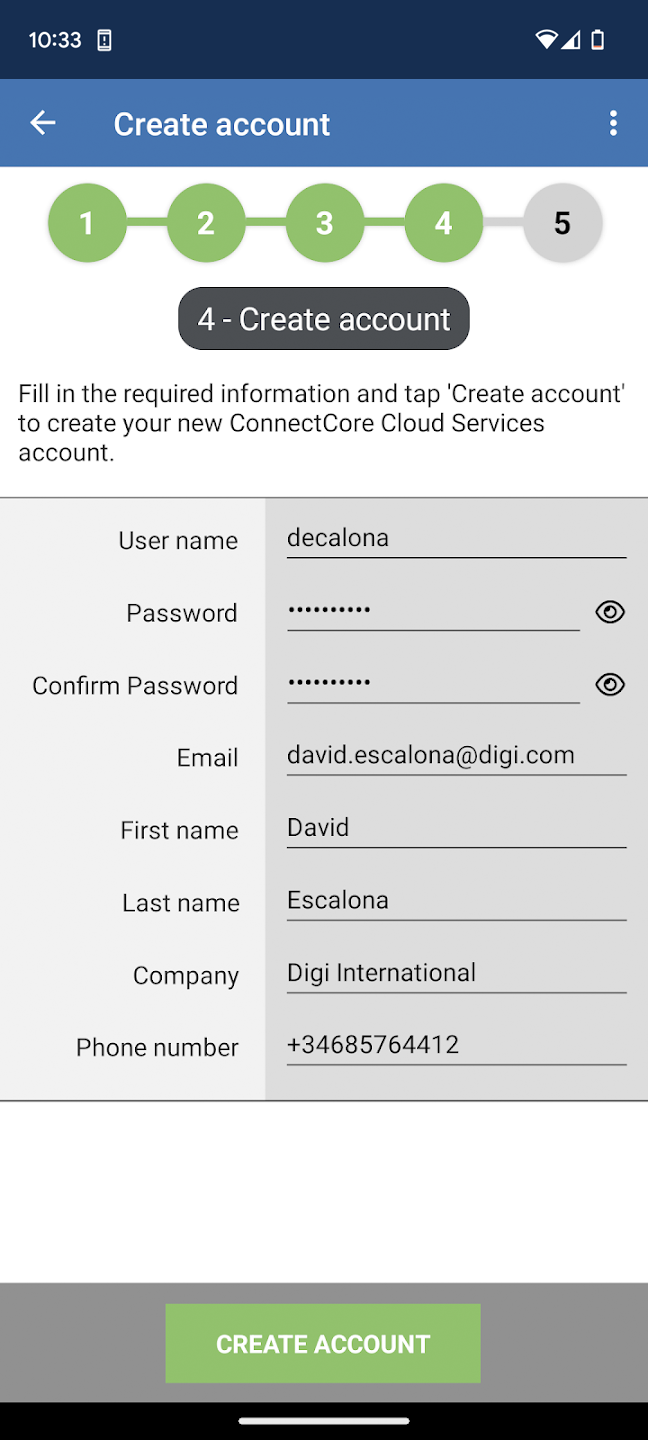The image size is (648, 1440).
Task: Edit the Email address field
Action: (x=455, y=755)
